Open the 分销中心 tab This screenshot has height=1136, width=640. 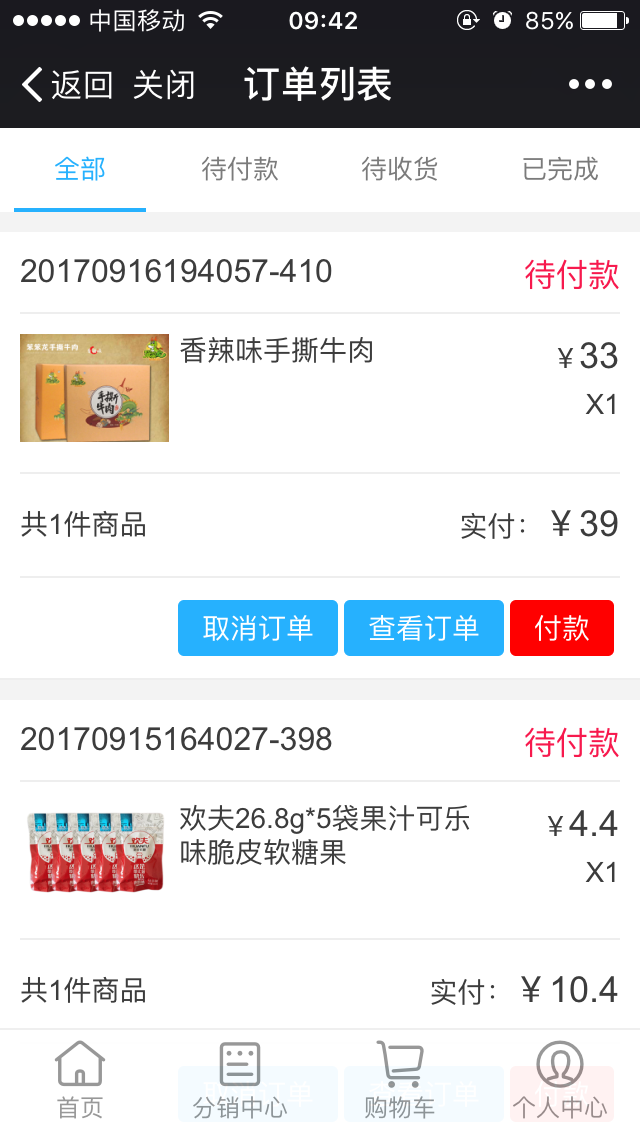tap(240, 1080)
